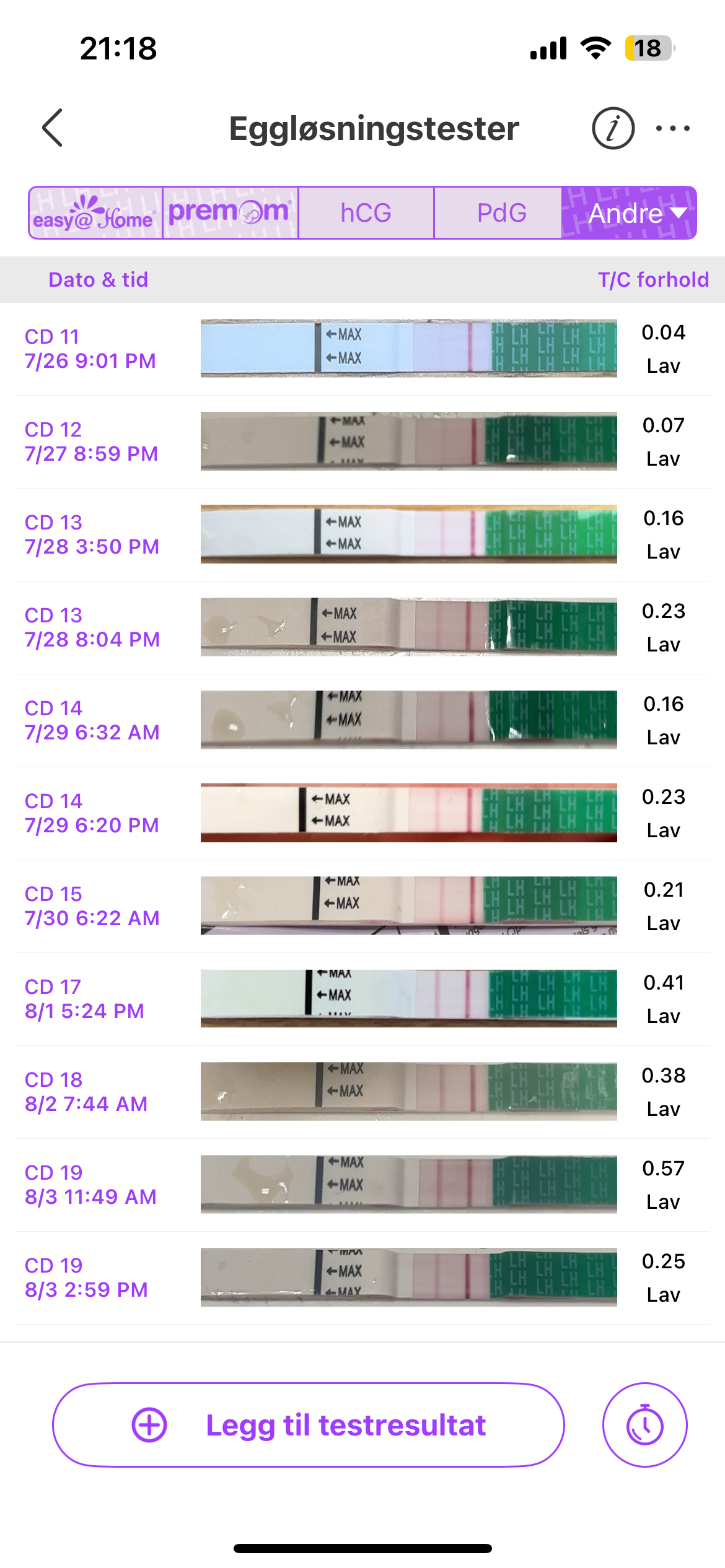View the 7/28 8:04 PM test result
The width and height of the screenshot is (725, 1568).
click(362, 627)
